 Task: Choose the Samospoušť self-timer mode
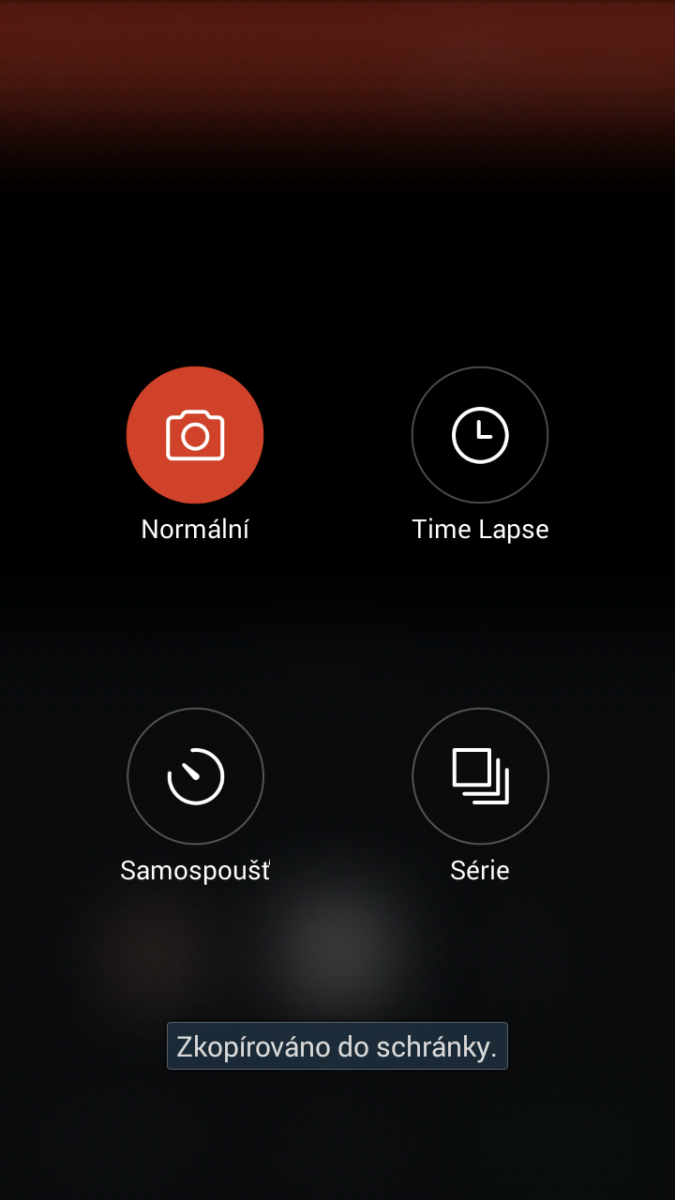coord(195,776)
